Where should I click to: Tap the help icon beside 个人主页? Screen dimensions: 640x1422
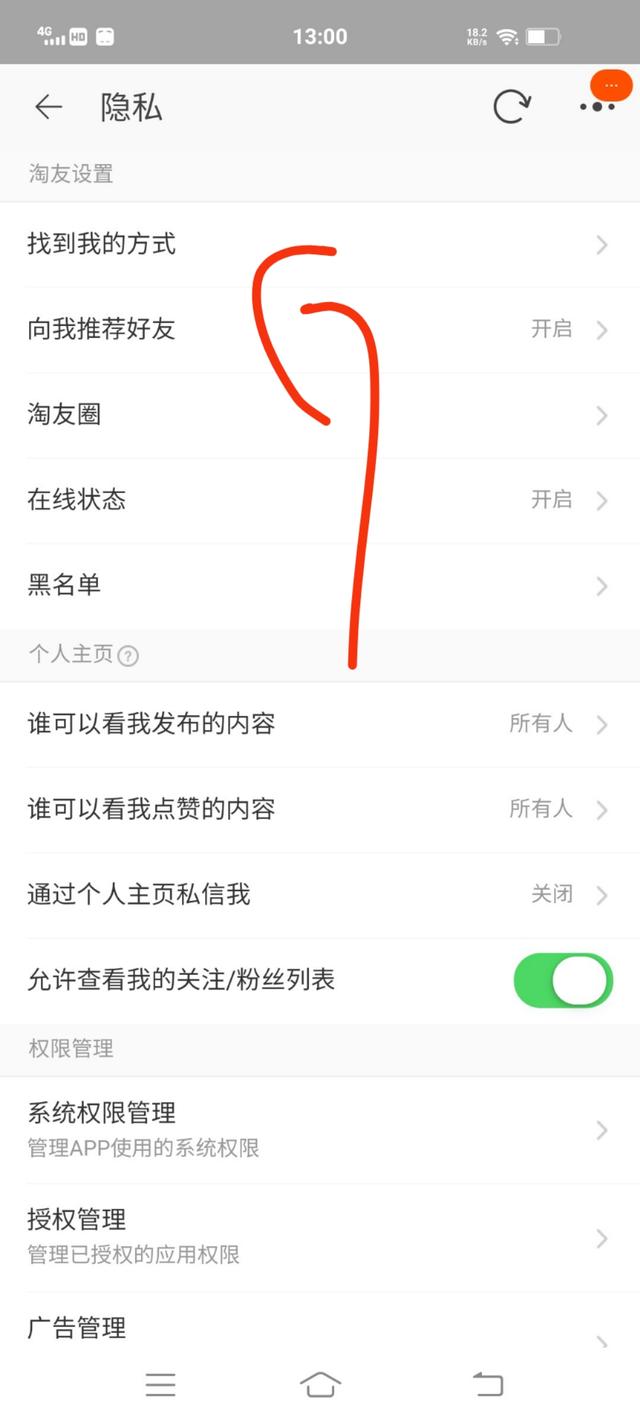[x=128, y=656]
